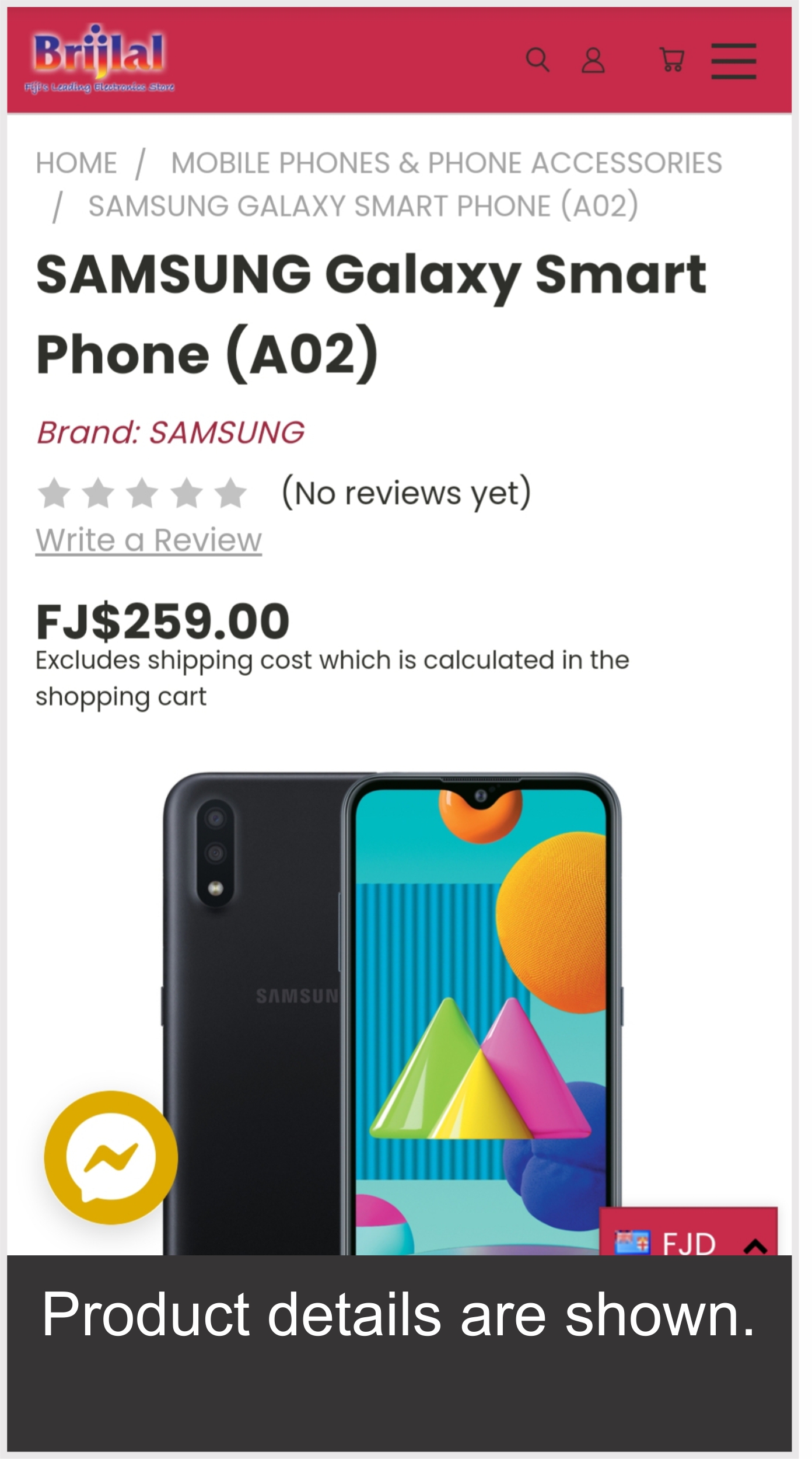Open the Messenger chat bubble
812x1459 pixels.
111,1157
